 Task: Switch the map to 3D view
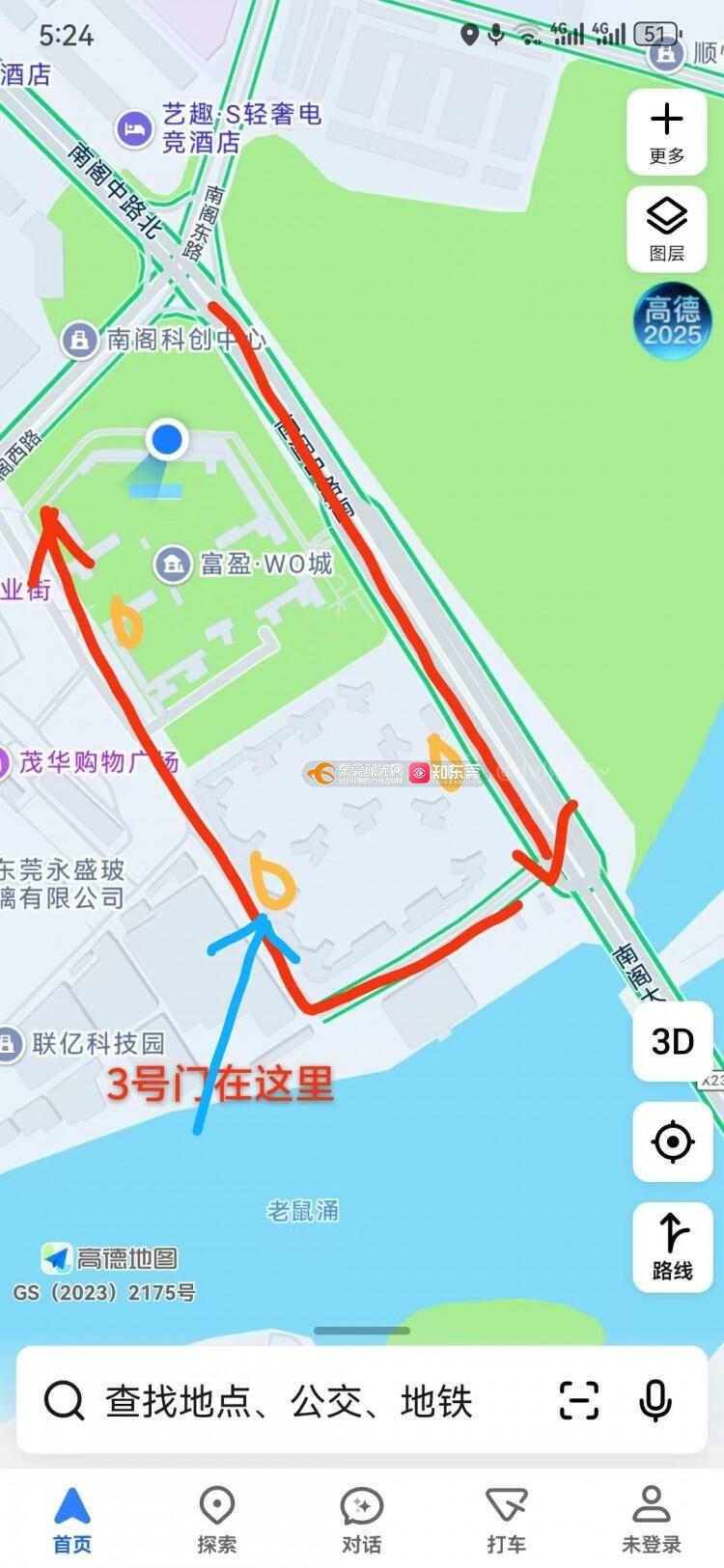[x=673, y=1042]
